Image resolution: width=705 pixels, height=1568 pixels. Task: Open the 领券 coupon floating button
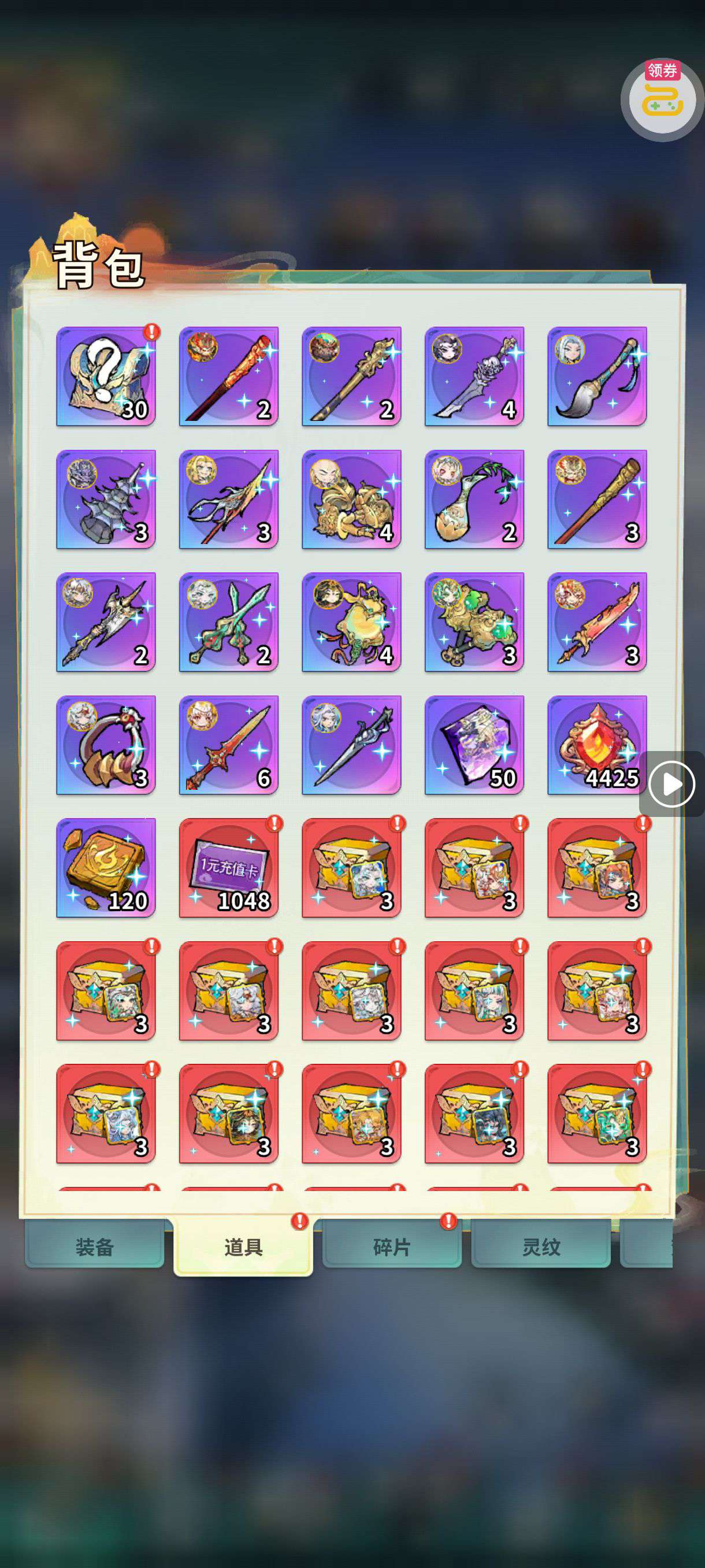[662, 100]
